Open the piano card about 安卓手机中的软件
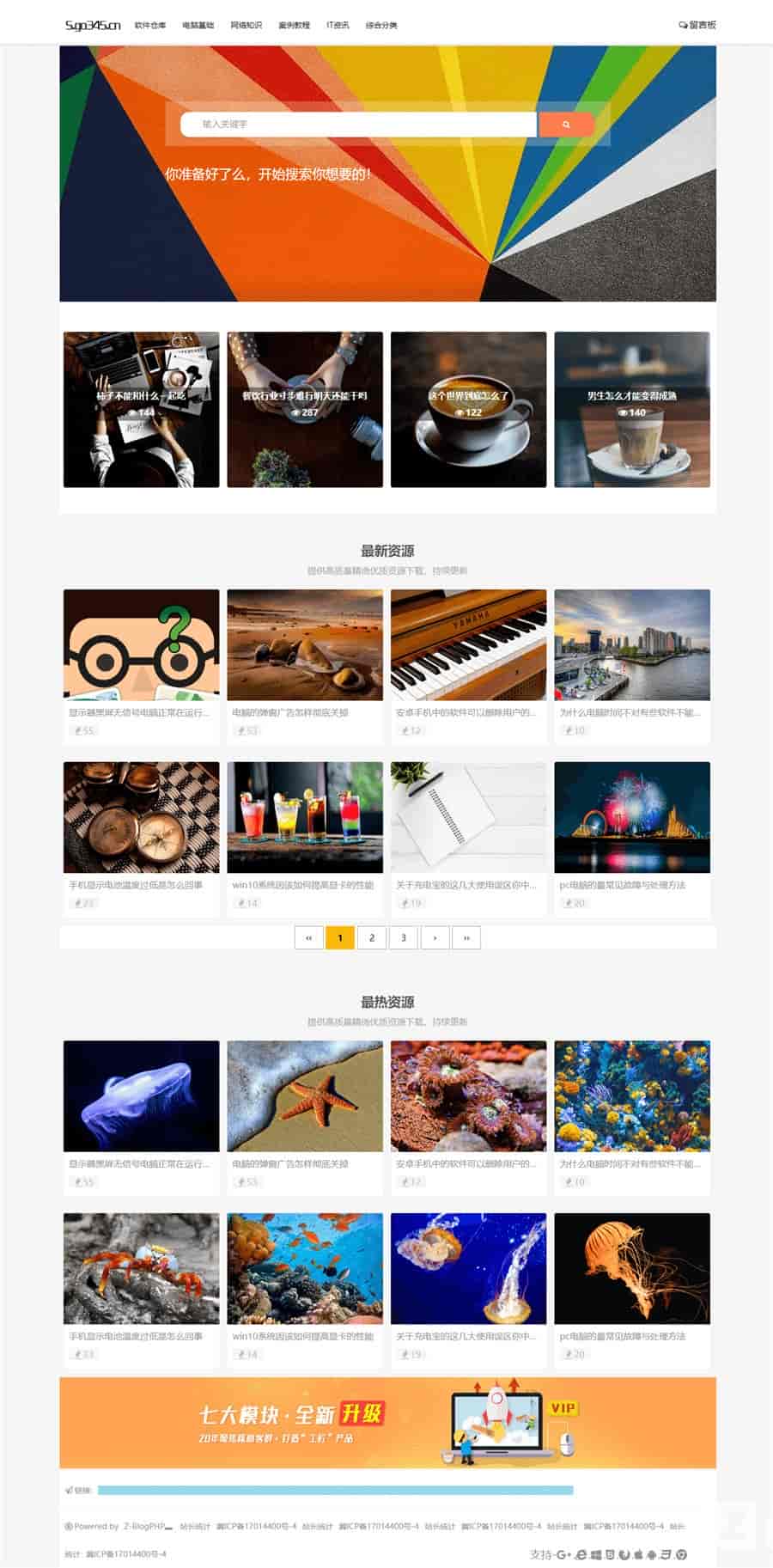Viewport: 773px width, 1568px height. pyautogui.click(x=468, y=646)
